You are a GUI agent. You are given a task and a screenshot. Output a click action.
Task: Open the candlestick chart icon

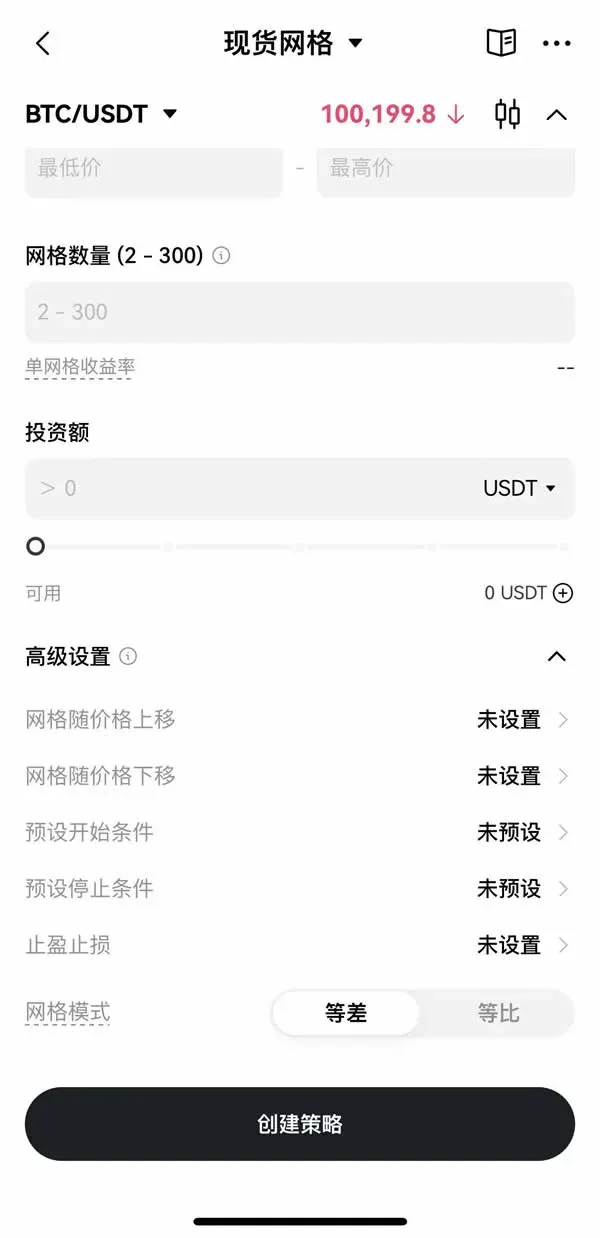click(x=508, y=114)
